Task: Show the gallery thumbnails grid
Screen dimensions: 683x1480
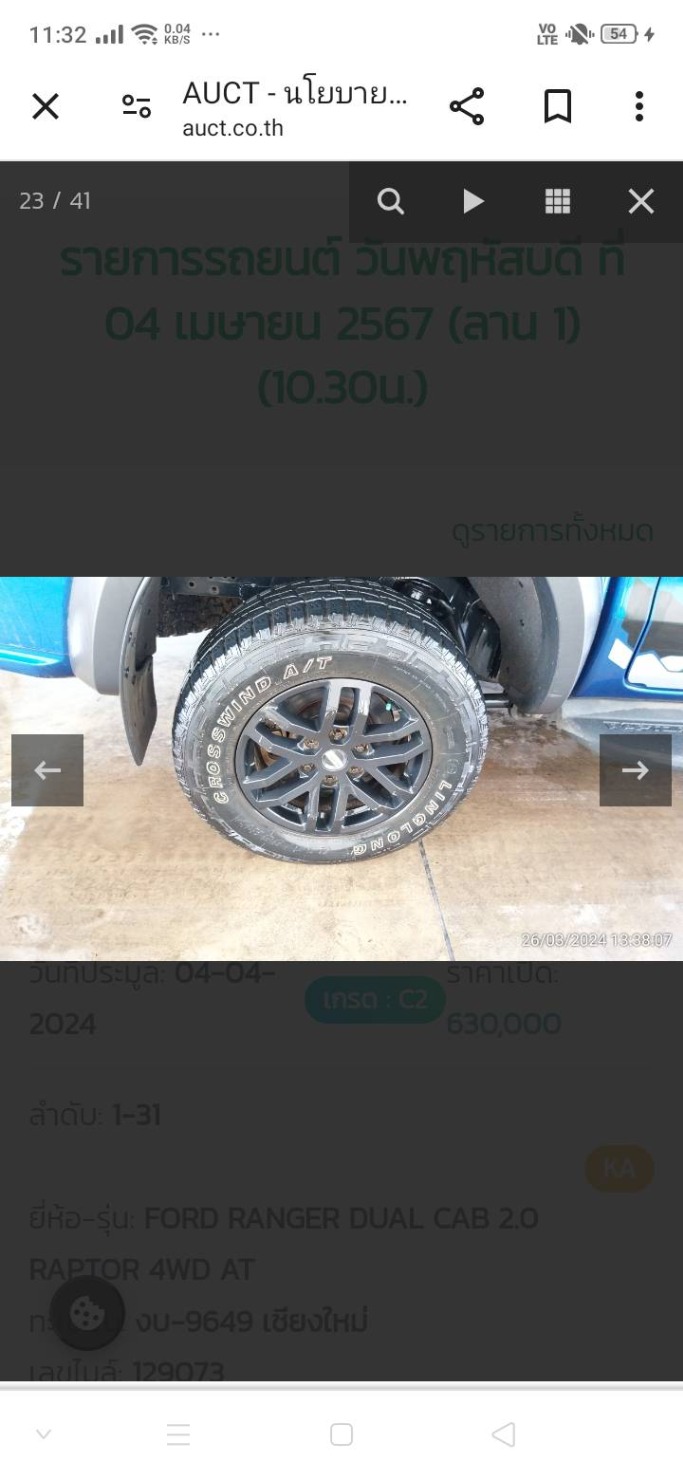Action: 557,201
